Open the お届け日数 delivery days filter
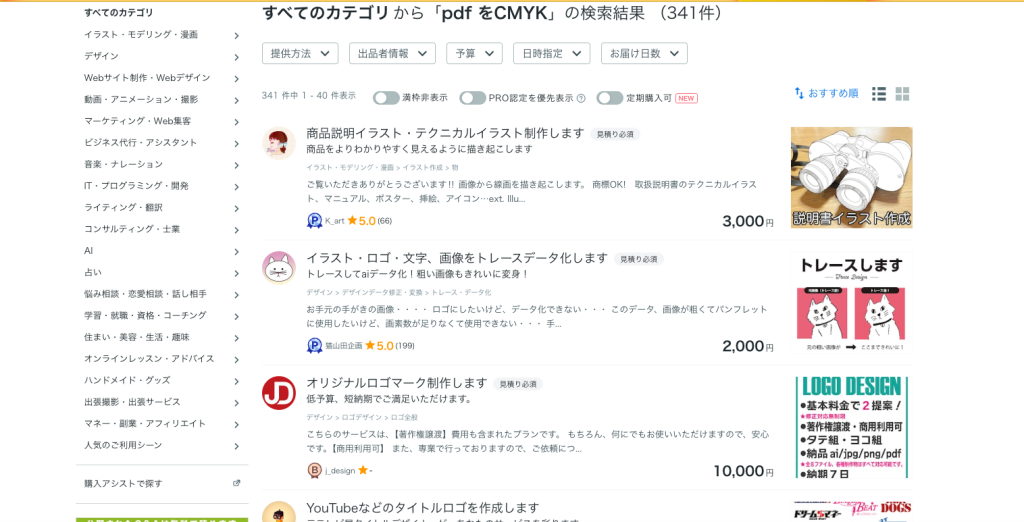Image resolution: width=1024 pixels, height=522 pixels. point(644,53)
